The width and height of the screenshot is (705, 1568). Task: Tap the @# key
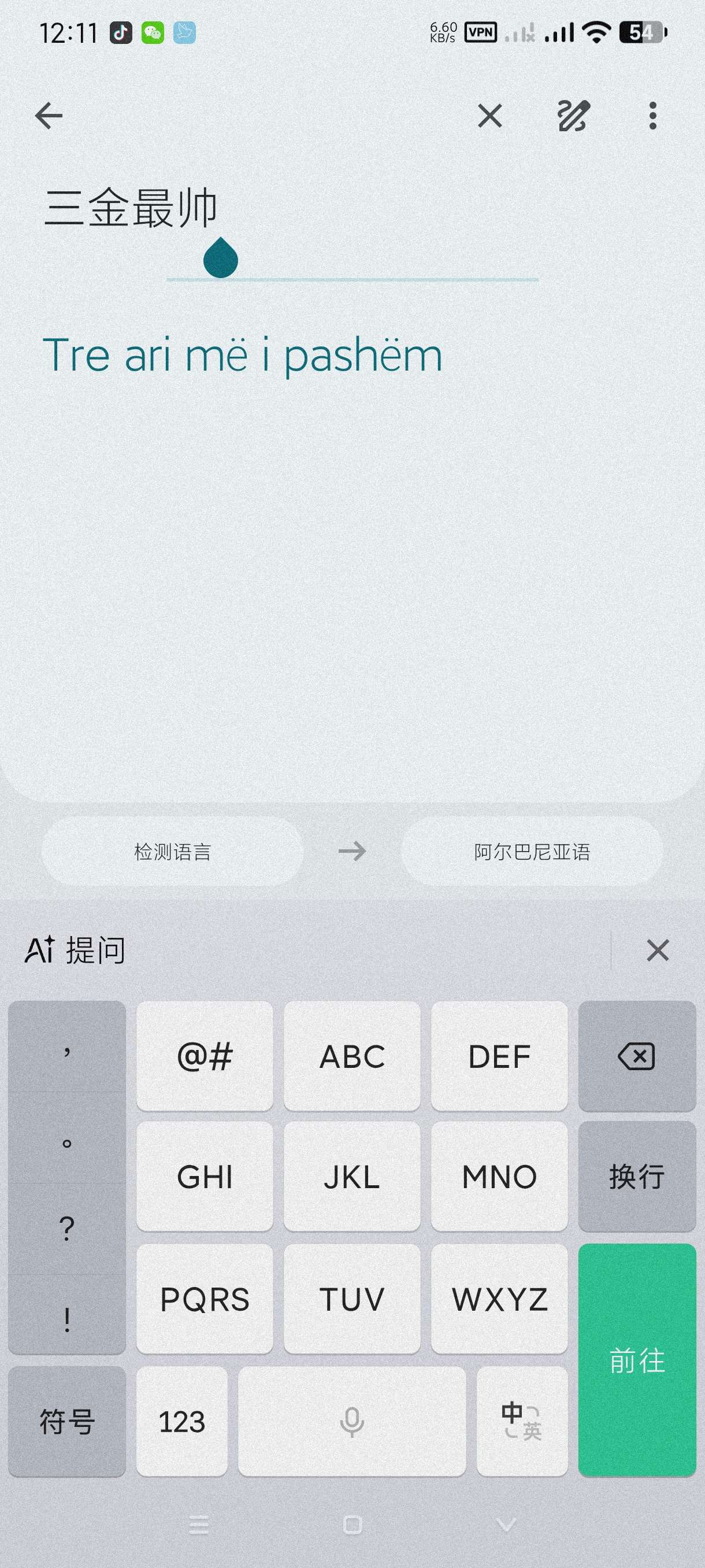pos(205,1056)
